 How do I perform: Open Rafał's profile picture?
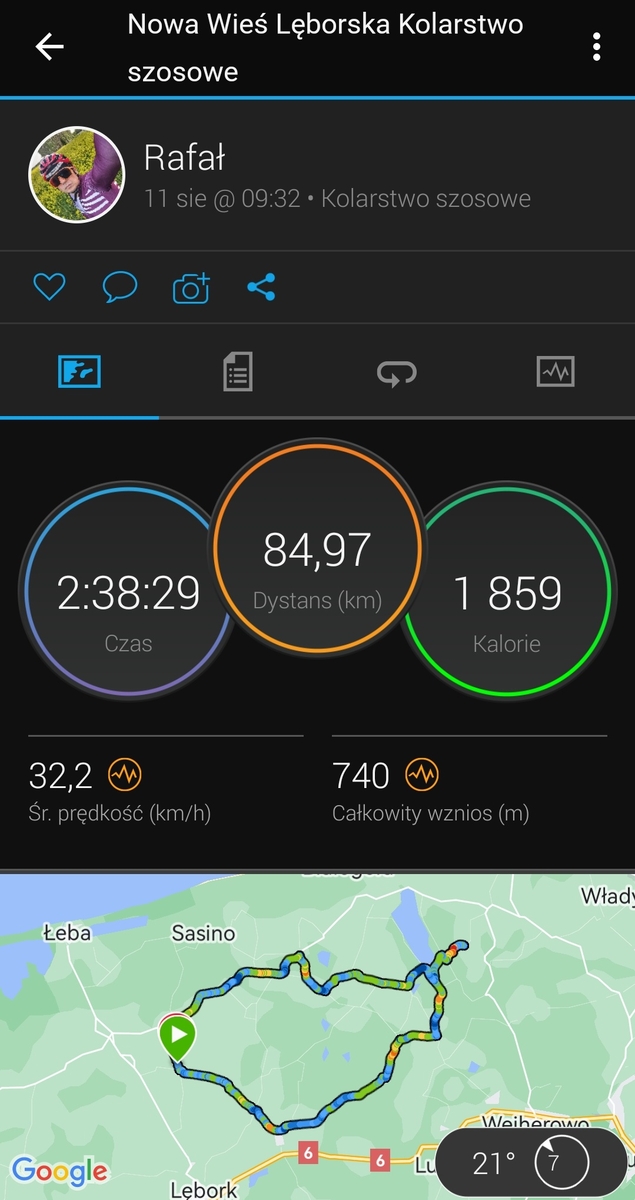(x=76, y=174)
